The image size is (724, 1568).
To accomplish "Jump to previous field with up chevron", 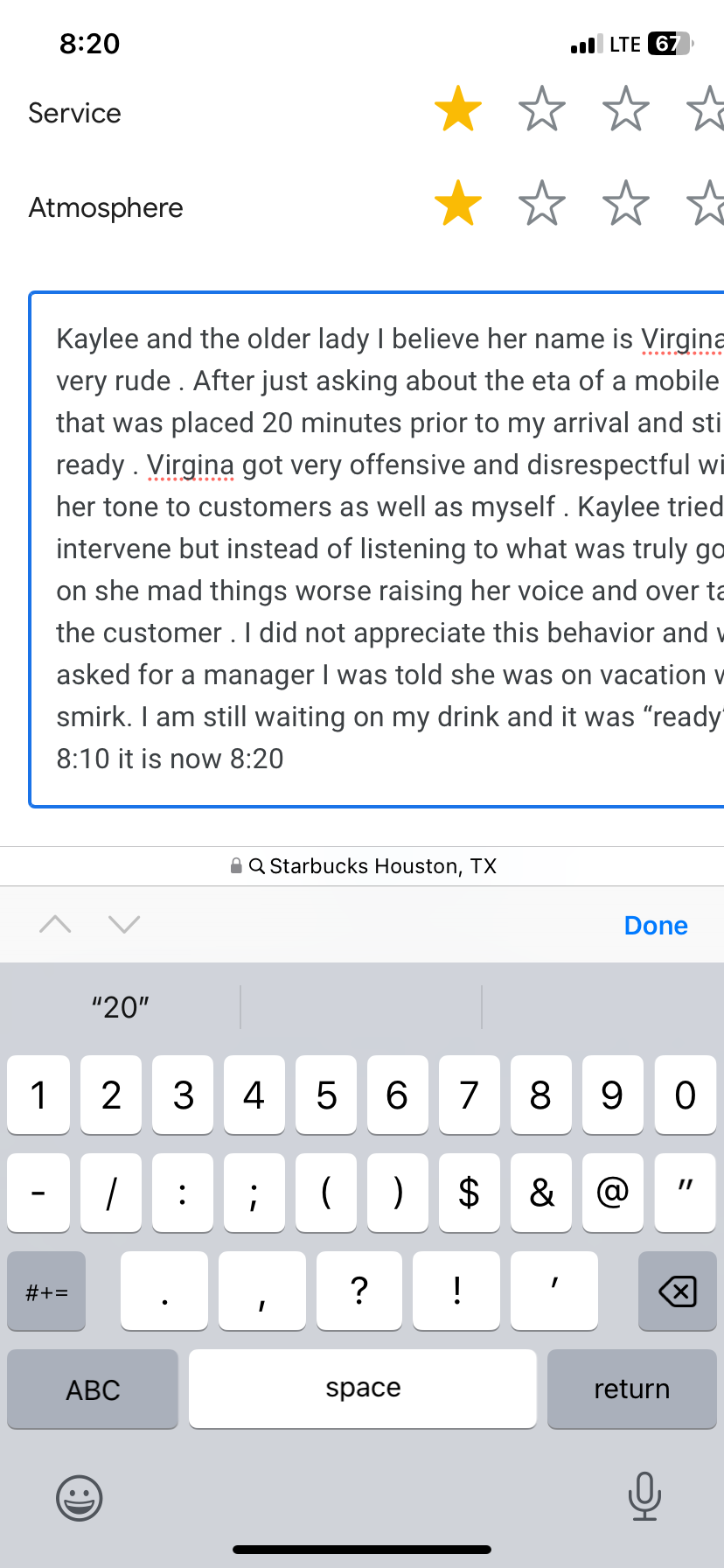I will pyautogui.click(x=55, y=924).
